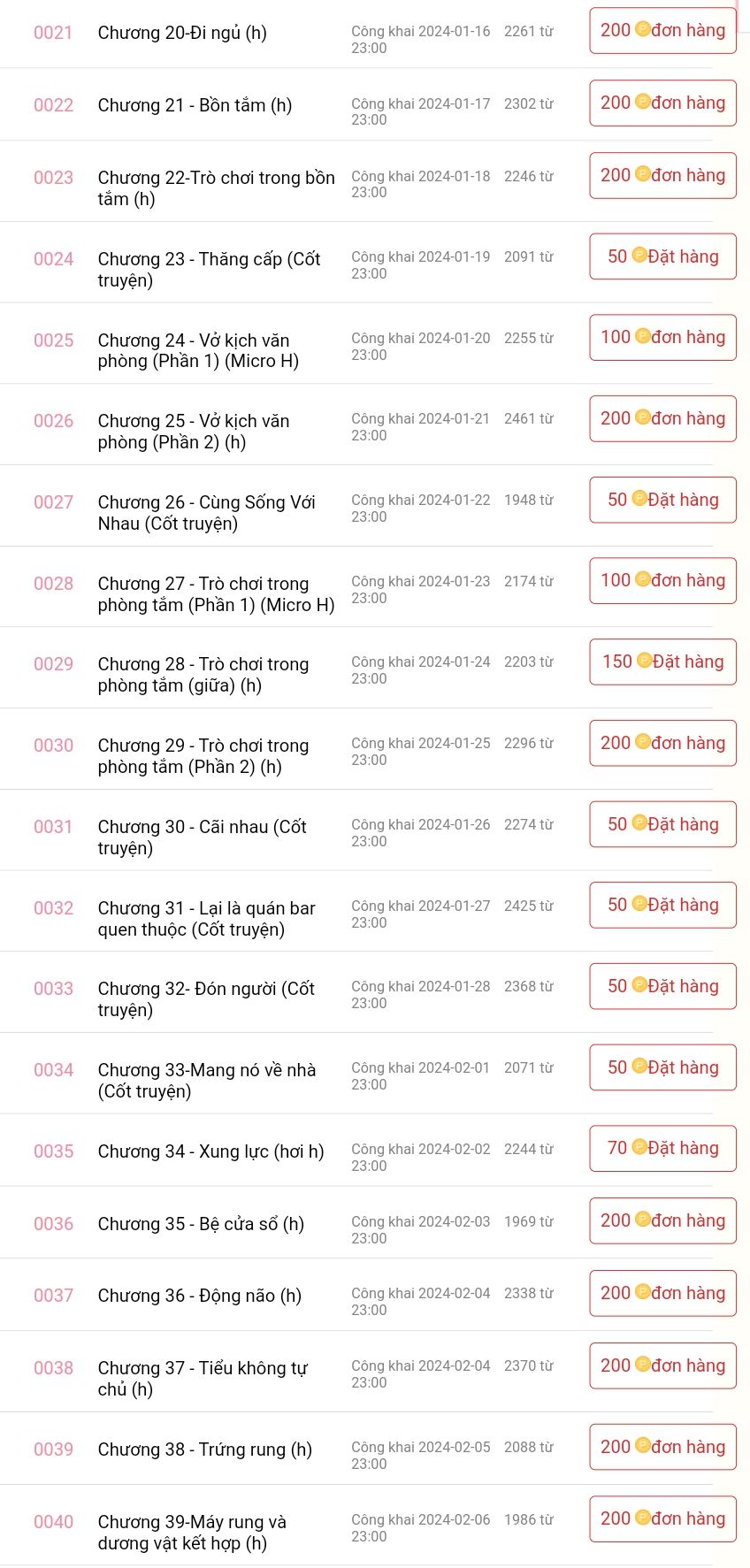The width and height of the screenshot is (750, 1568).
Task: Buy chapter 0039 for 200 coins
Action: click(662, 1447)
